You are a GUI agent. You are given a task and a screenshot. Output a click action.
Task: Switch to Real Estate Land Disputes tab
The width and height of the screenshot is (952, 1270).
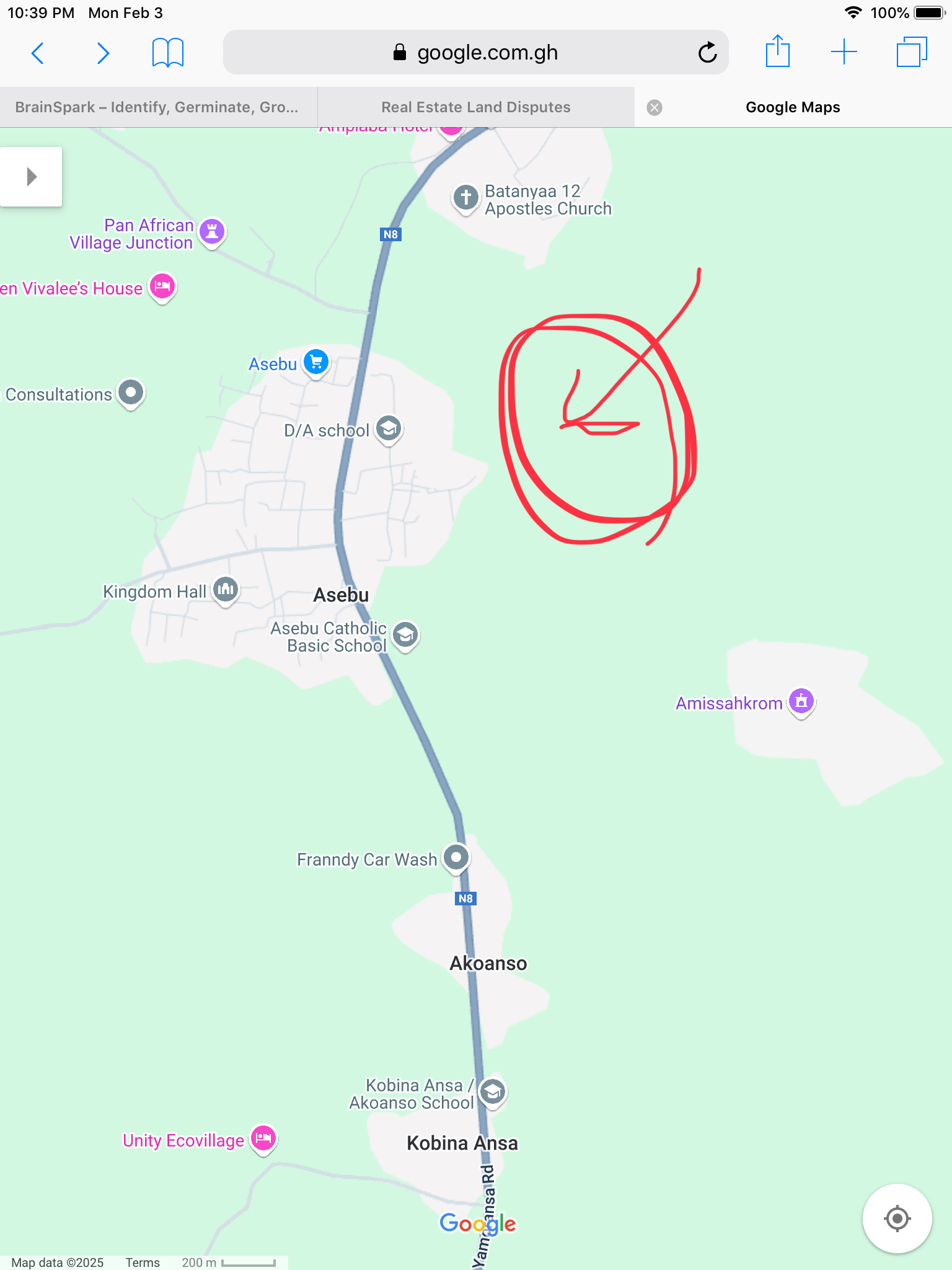pos(475,107)
